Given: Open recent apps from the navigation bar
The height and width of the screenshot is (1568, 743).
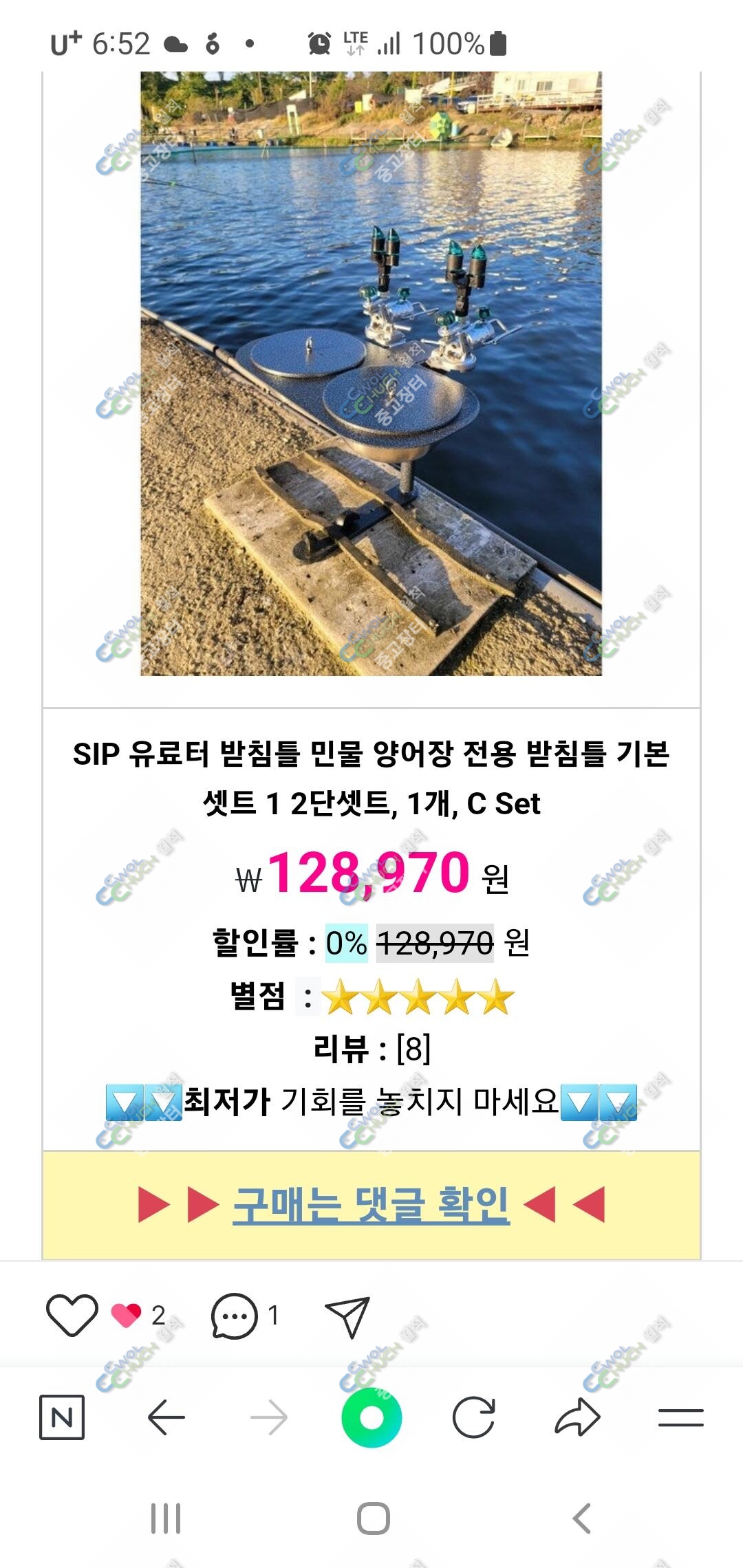Looking at the screenshot, I should tap(166, 1518).
